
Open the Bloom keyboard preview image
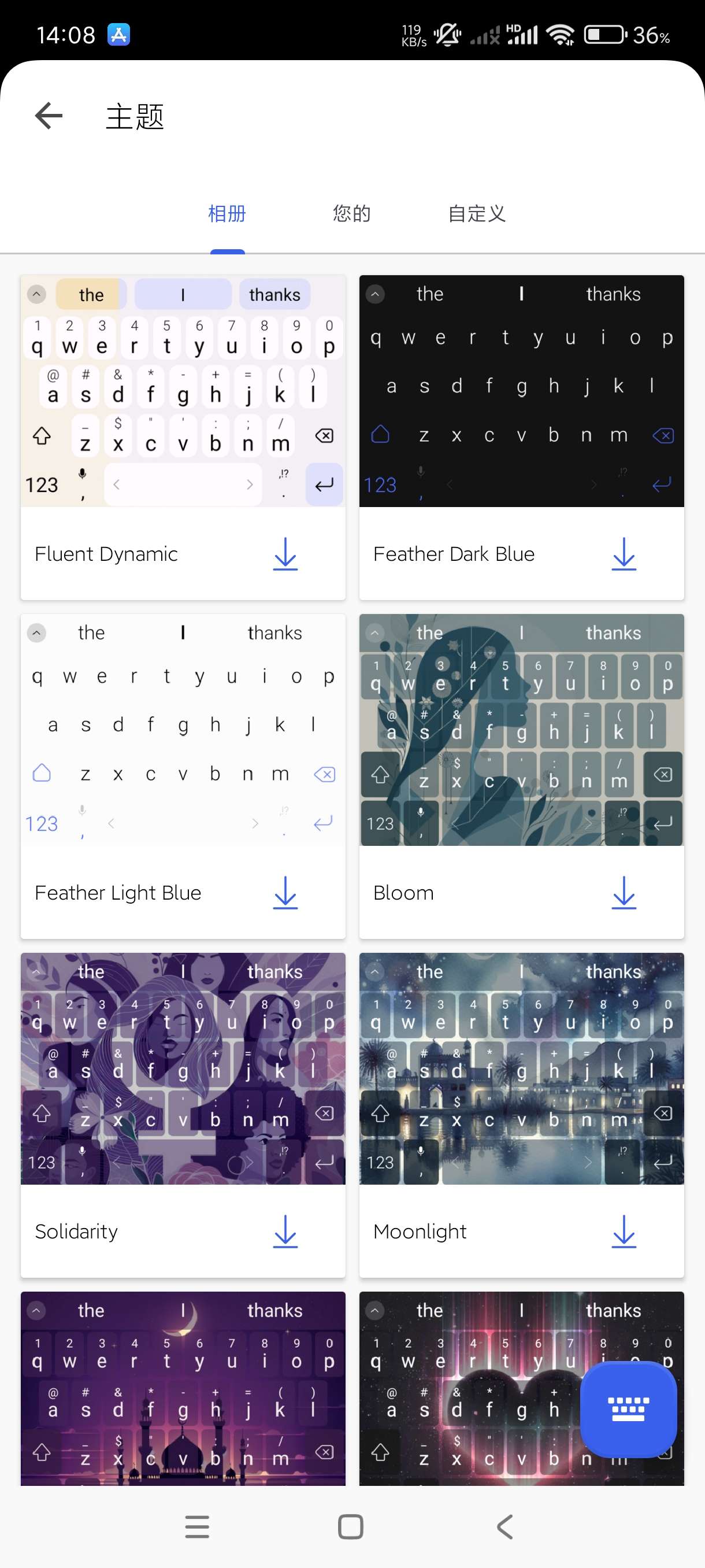[x=521, y=729]
